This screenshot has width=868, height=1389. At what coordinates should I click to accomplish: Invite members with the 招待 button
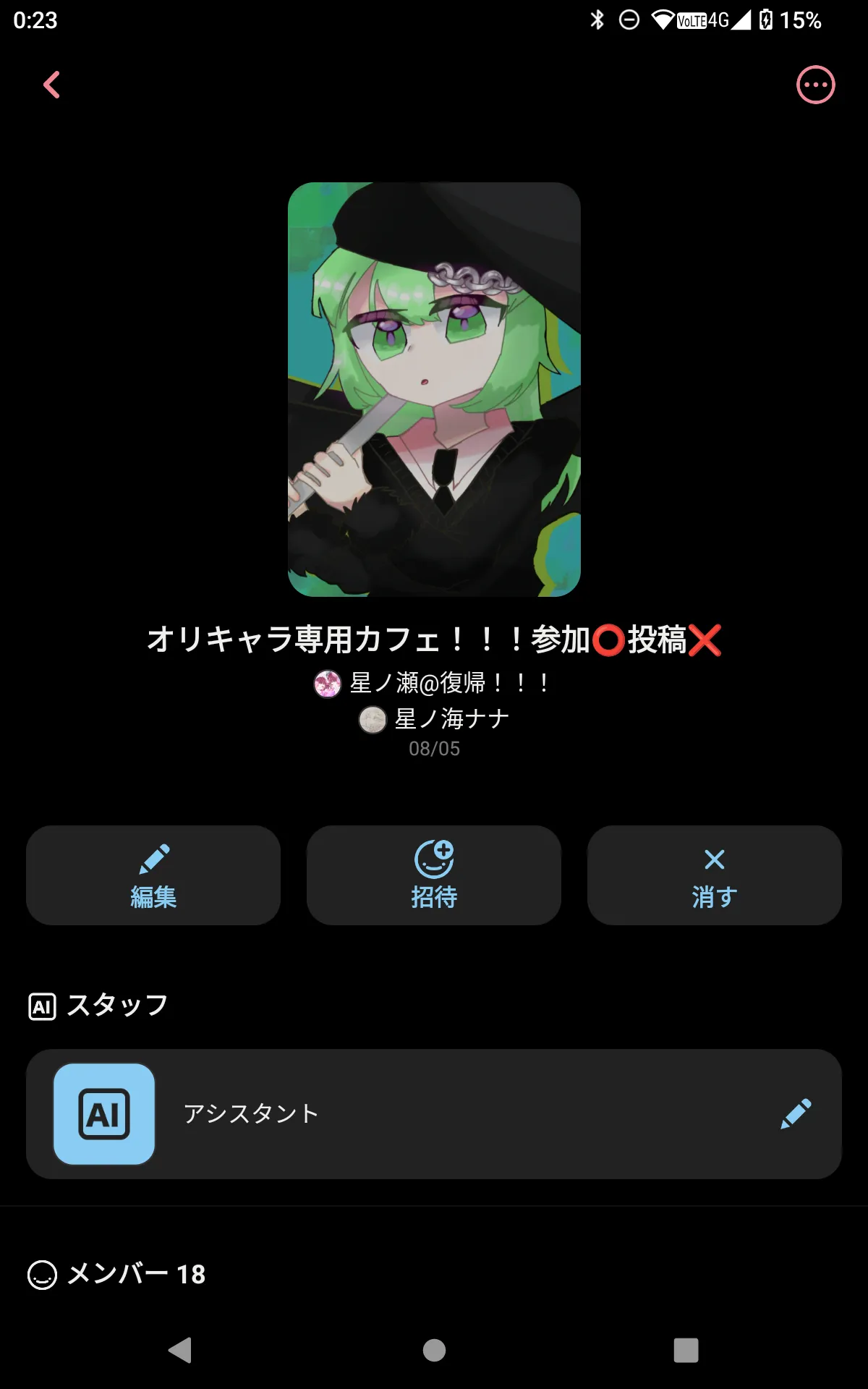(x=434, y=875)
